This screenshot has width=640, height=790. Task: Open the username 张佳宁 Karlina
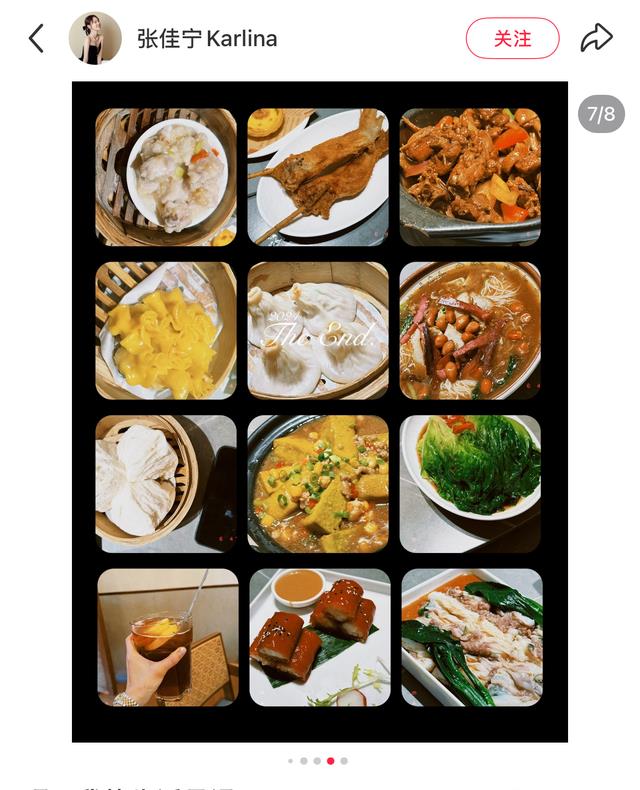click(x=207, y=39)
